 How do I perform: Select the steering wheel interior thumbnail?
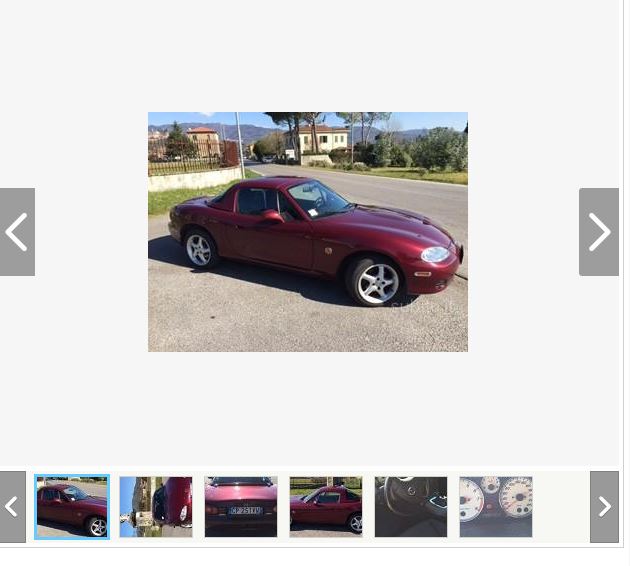point(411,507)
